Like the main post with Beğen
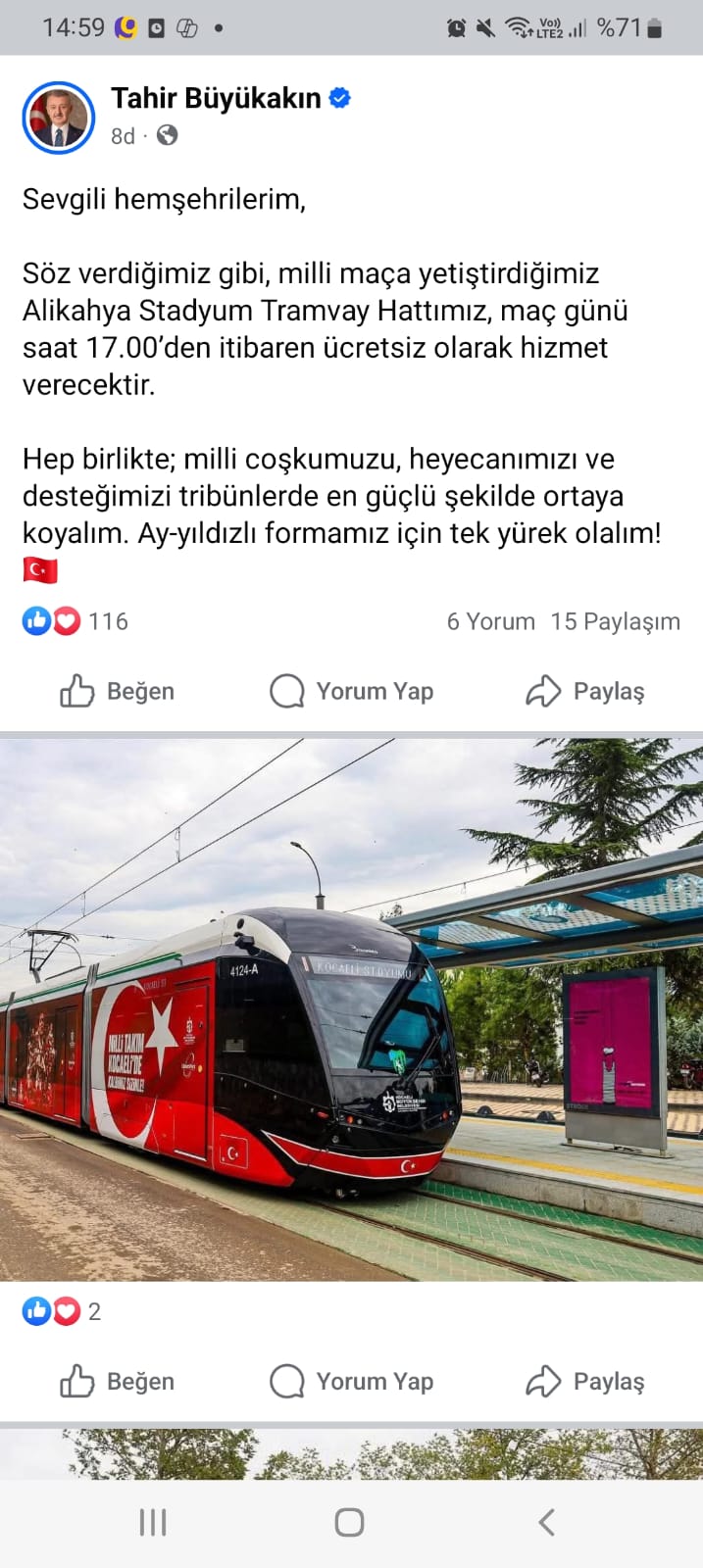The image size is (703, 1568). pos(118,691)
